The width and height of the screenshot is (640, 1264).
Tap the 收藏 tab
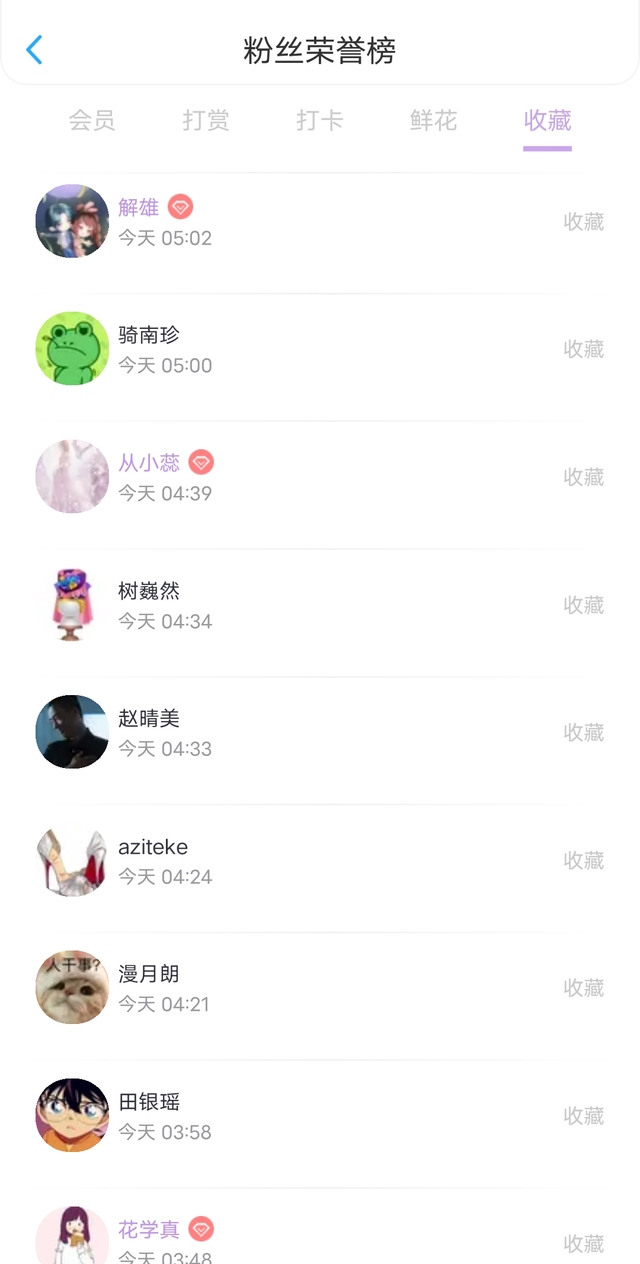(x=547, y=121)
